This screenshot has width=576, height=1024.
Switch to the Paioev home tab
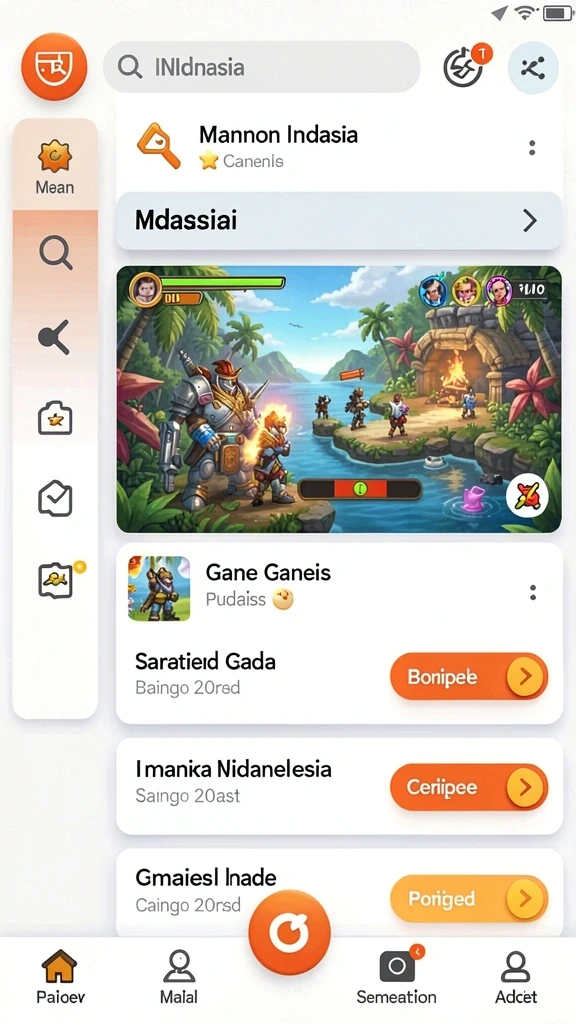60,977
